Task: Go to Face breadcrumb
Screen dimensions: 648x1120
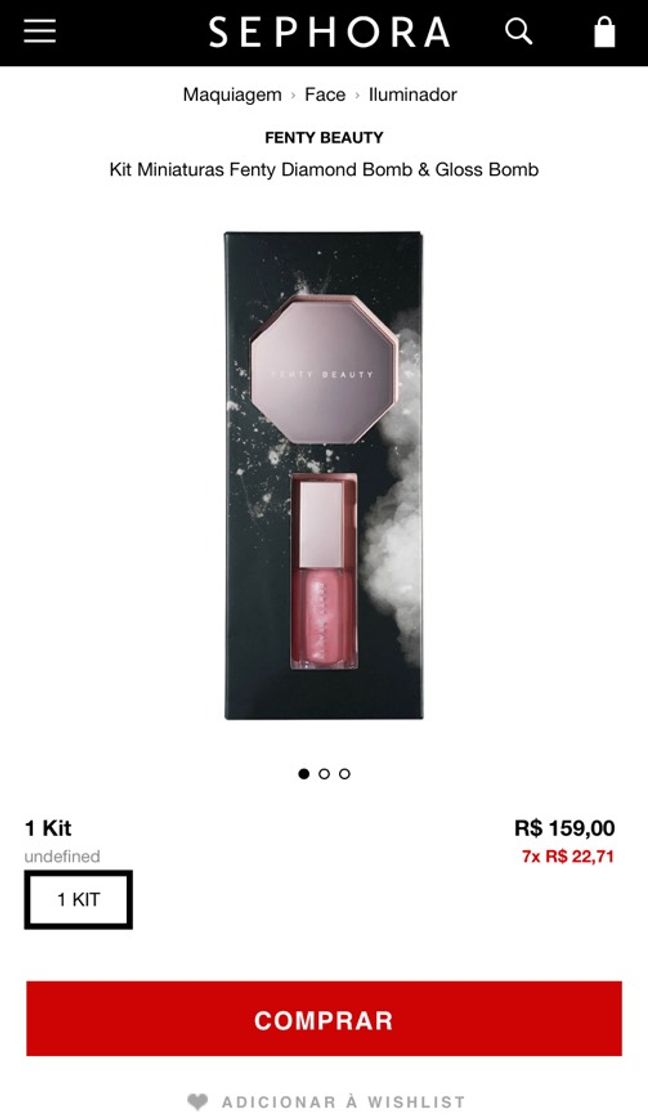Action: 325,95
